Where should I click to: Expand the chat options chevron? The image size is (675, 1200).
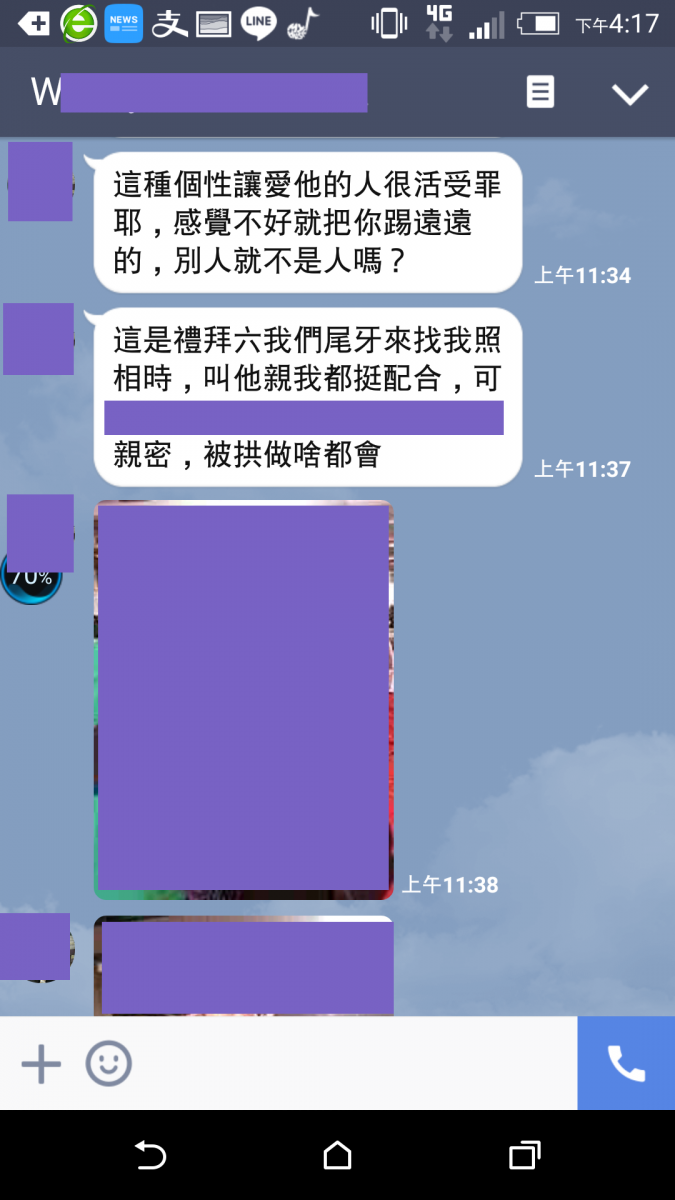coord(630,94)
